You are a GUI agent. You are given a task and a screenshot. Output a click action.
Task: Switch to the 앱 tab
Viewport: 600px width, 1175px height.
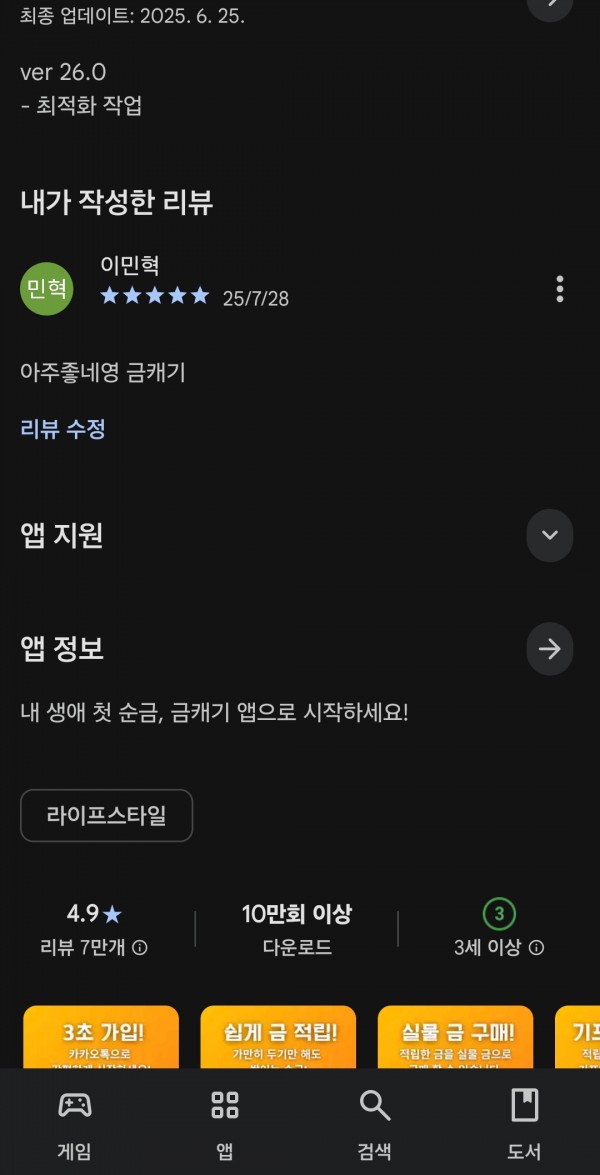click(225, 1122)
